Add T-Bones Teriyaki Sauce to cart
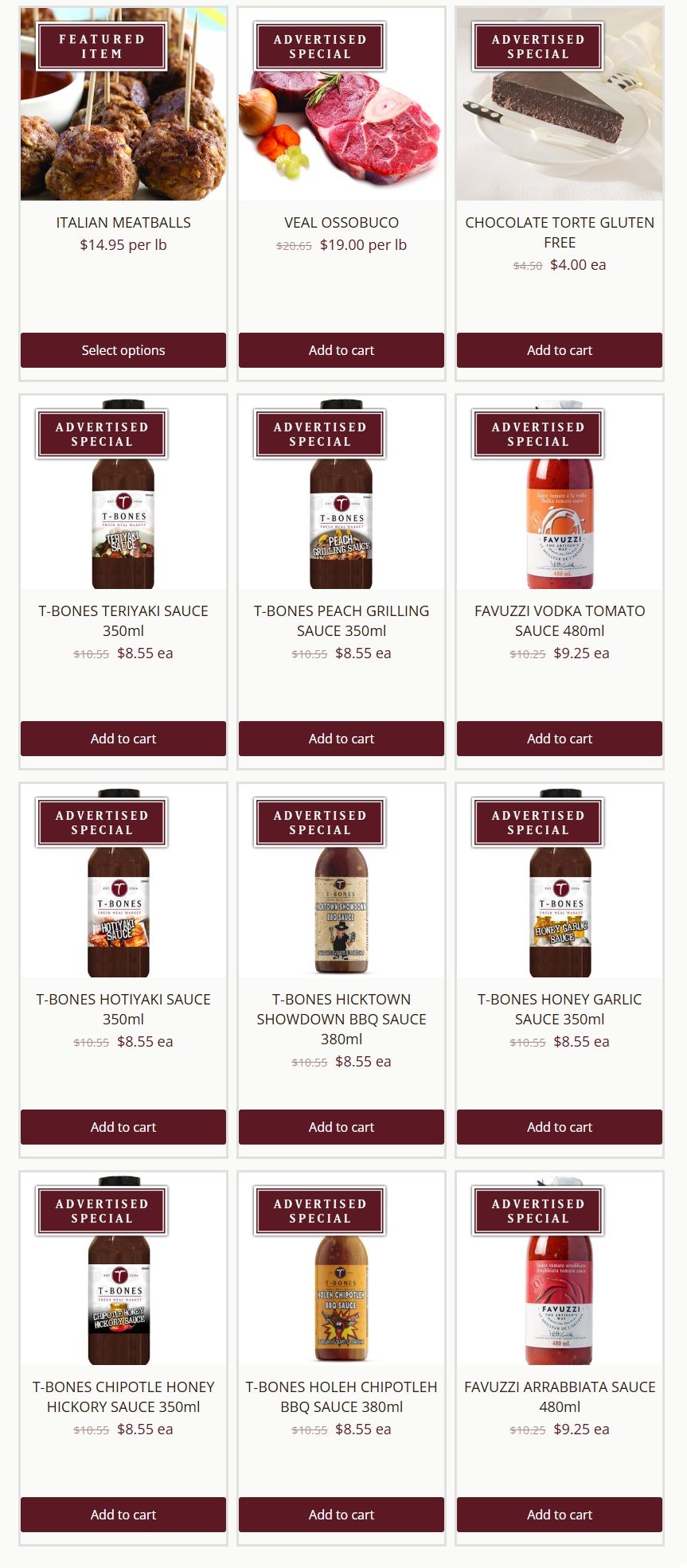Image resolution: width=687 pixels, height=1568 pixels. tap(123, 739)
